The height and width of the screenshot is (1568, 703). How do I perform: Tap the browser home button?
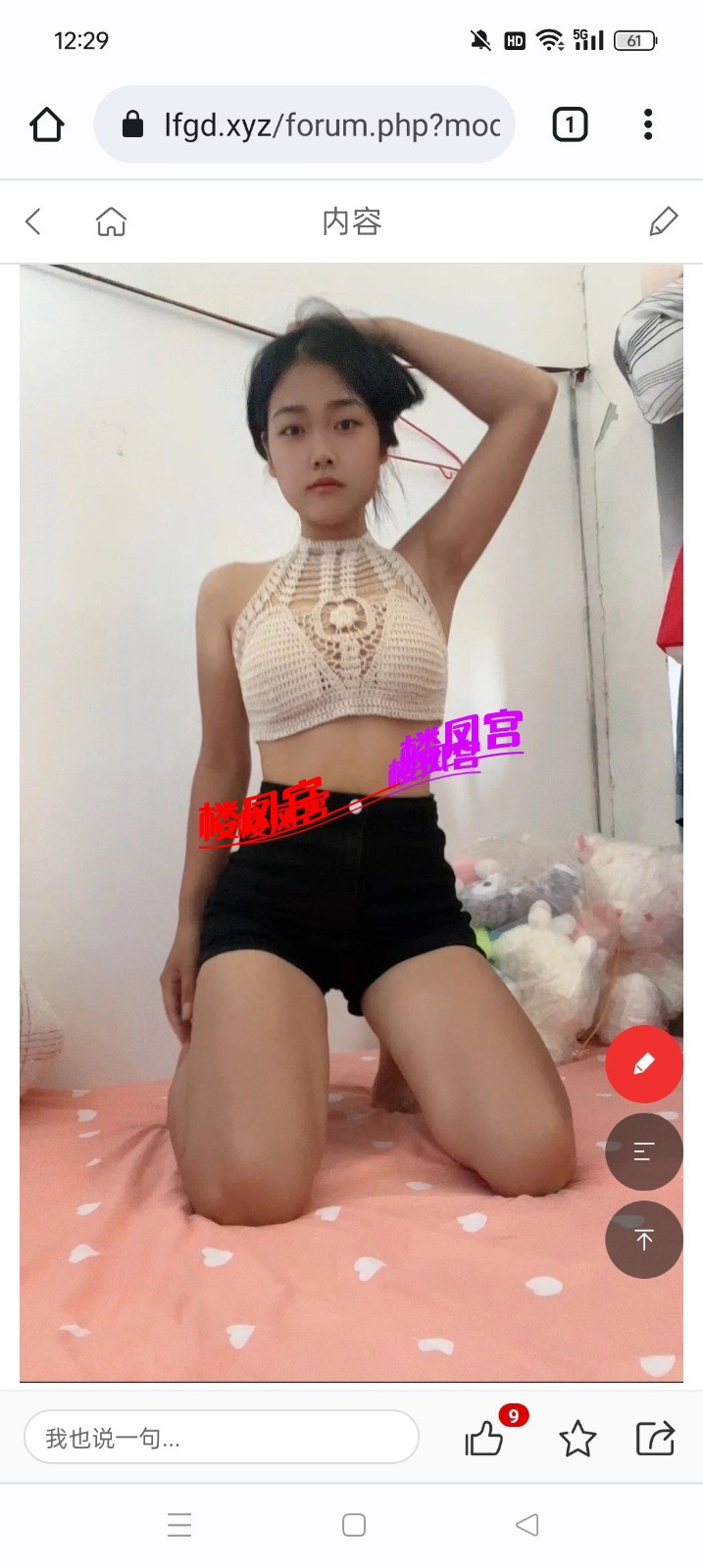(47, 125)
